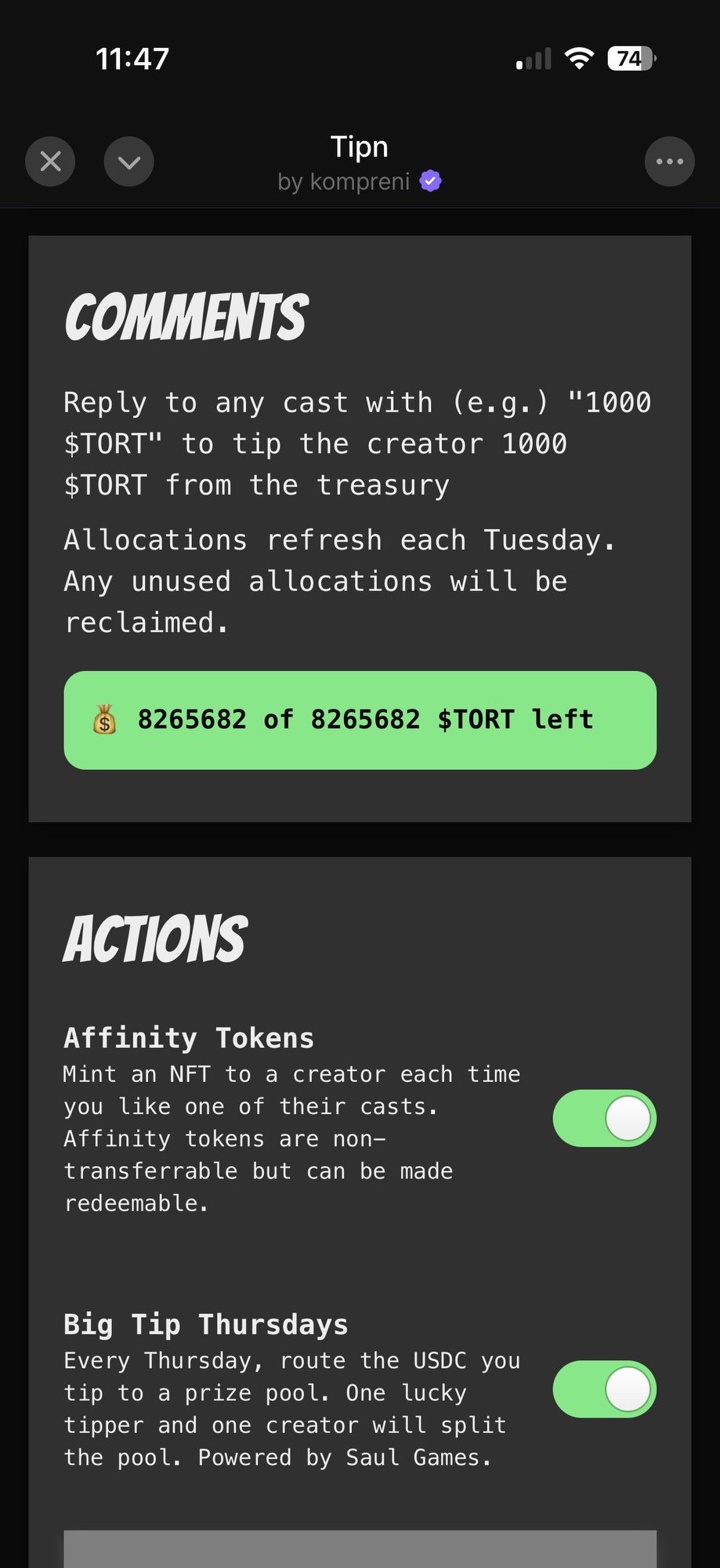Open the three-dot overflow menu
Image resolution: width=720 pixels, height=1568 pixels.
(x=669, y=162)
